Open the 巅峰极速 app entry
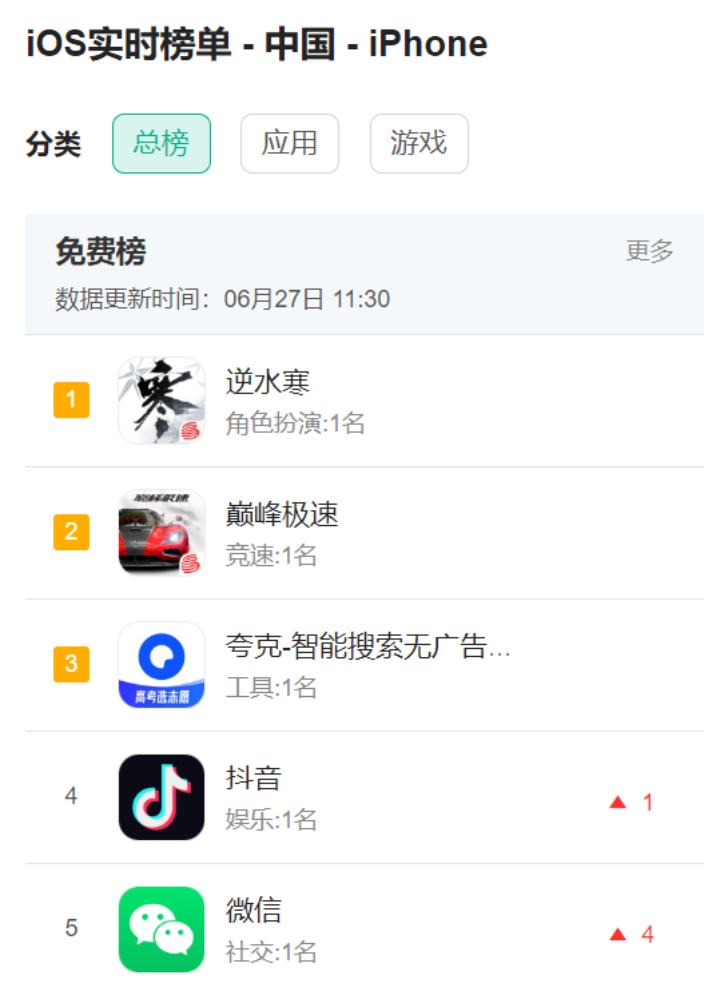The width and height of the screenshot is (720, 1007). pyautogui.click(x=282, y=515)
